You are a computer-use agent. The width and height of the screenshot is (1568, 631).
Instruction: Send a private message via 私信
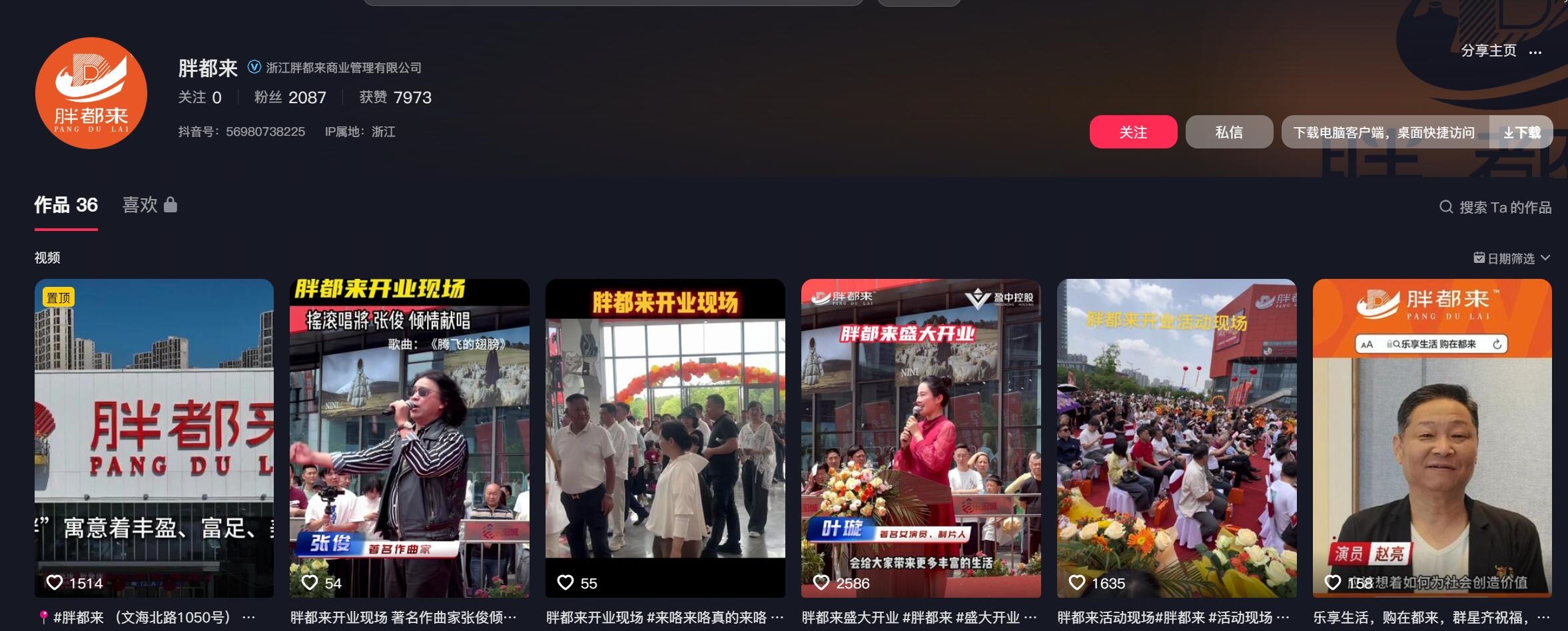pyautogui.click(x=1228, y=132)
